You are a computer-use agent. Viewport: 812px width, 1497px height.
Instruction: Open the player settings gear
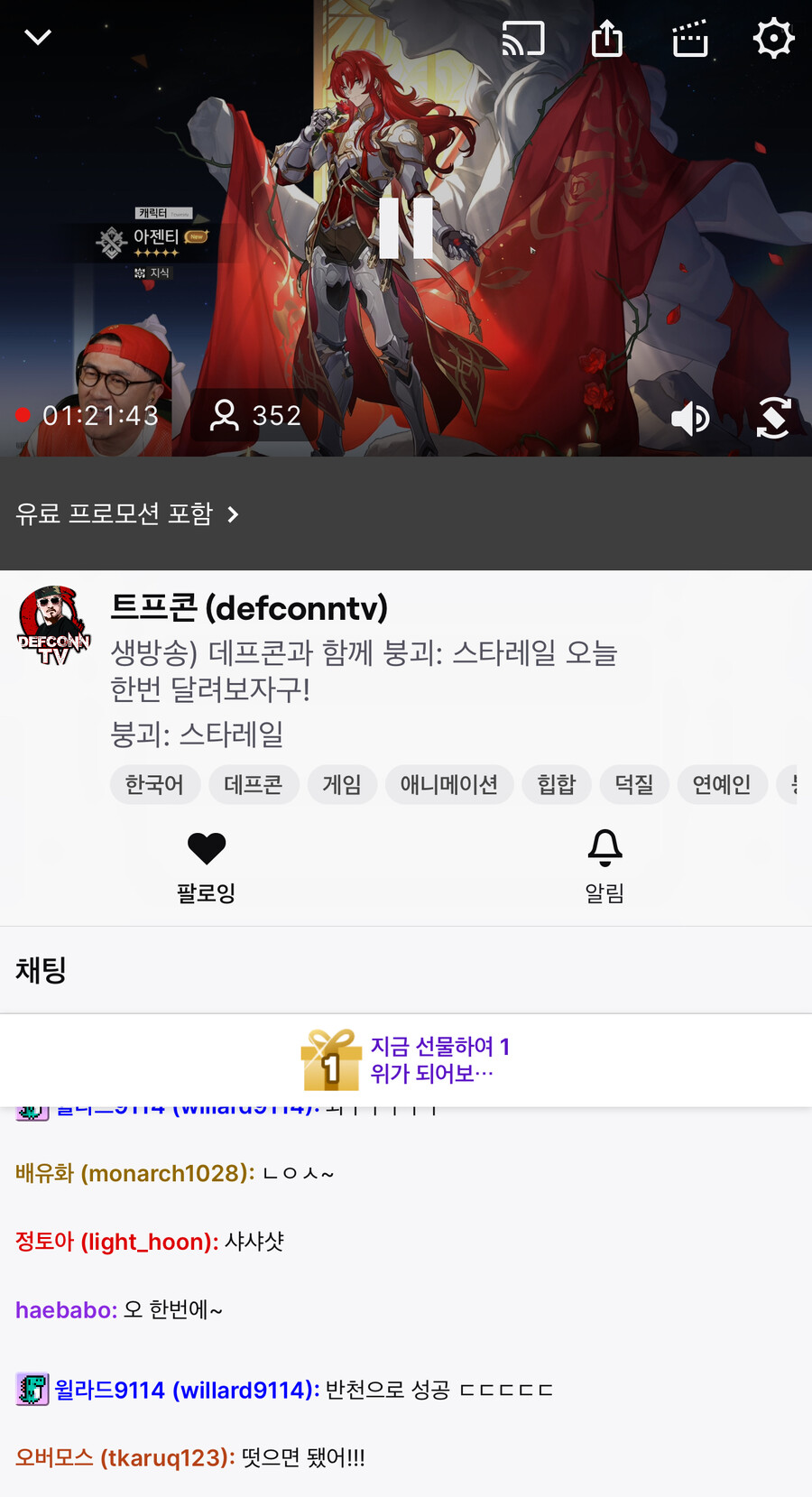(773, 38)
